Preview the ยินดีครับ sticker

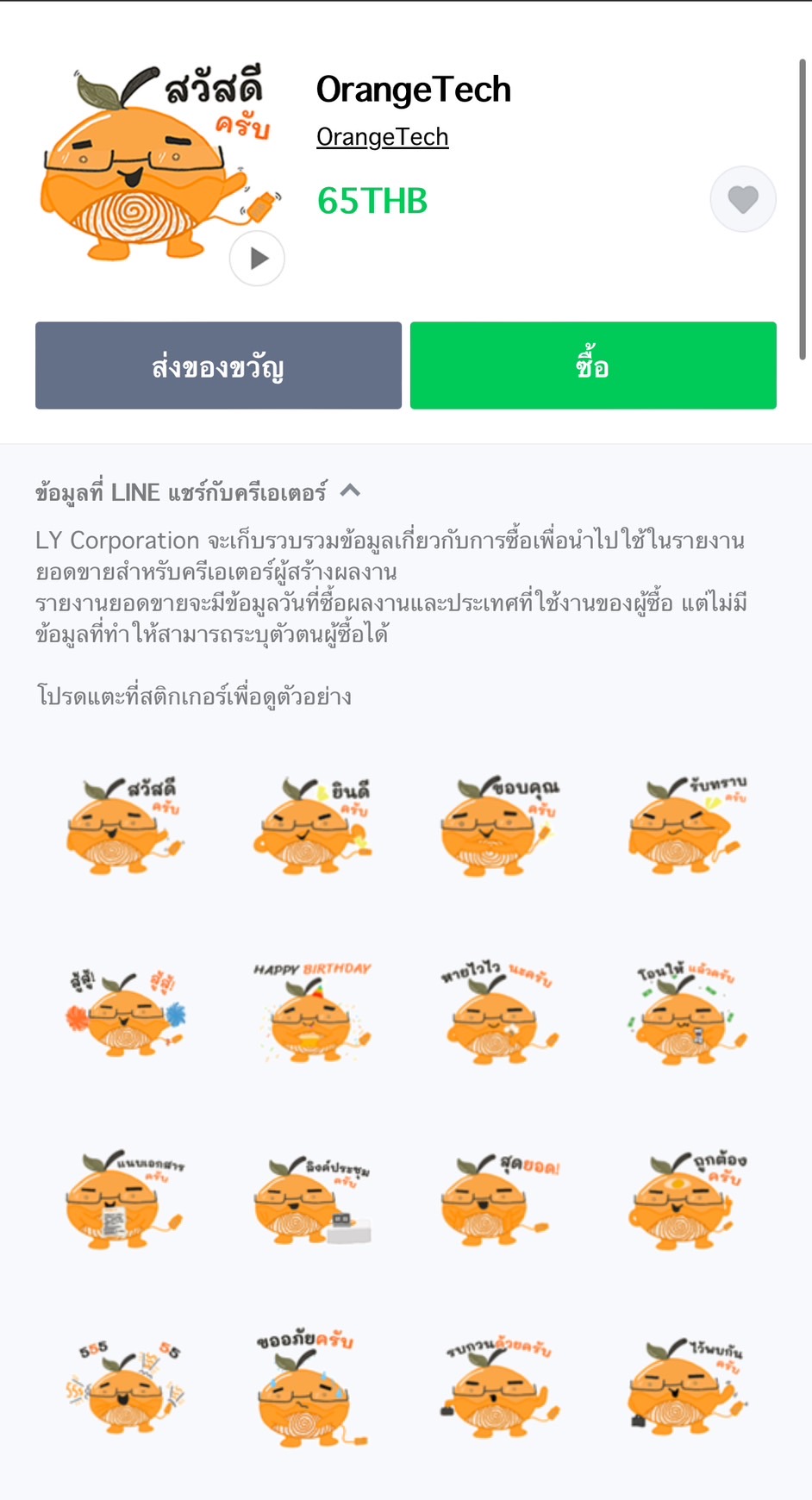point(312,826)
